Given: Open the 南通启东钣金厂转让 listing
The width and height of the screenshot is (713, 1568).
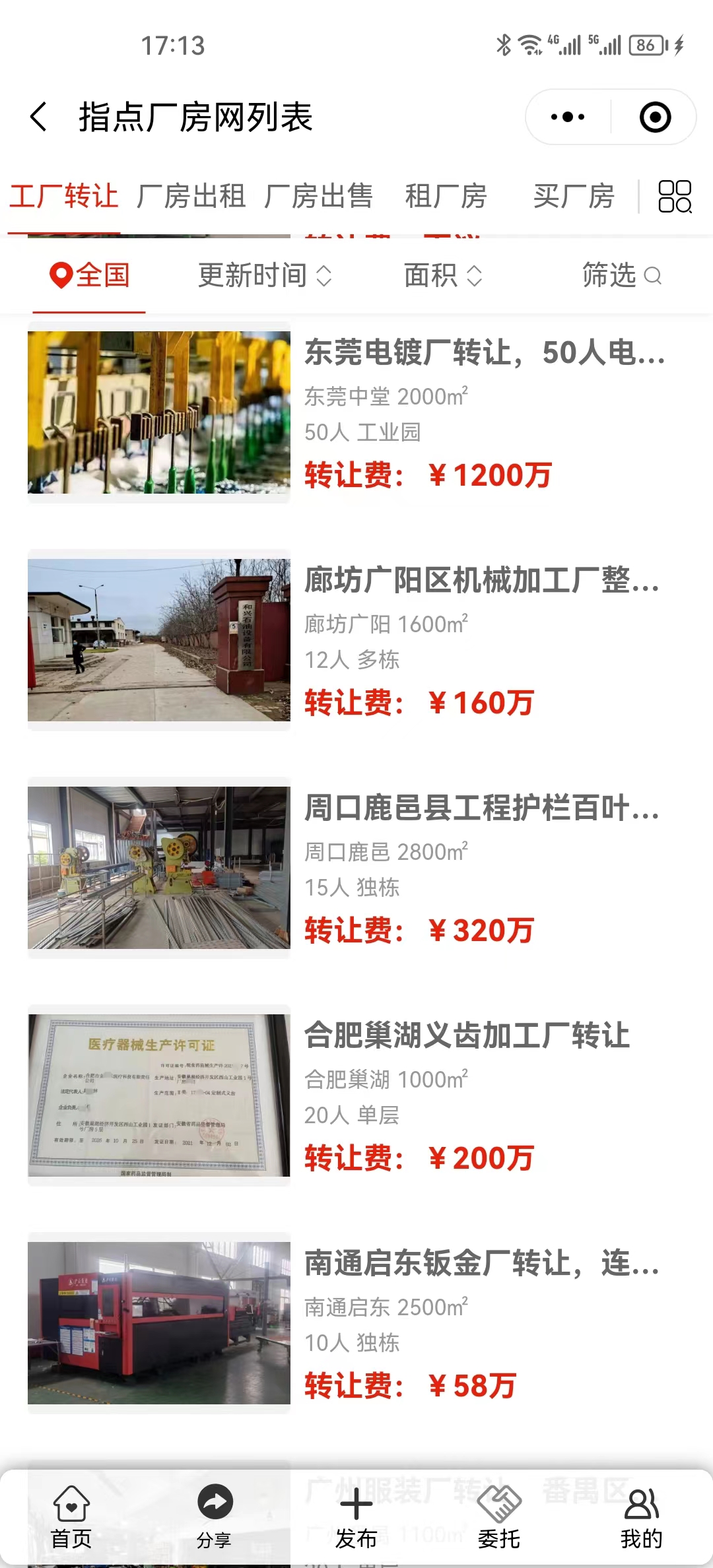Looking at the screenshot, I should pyautogui.click(x=356, y=1323).
